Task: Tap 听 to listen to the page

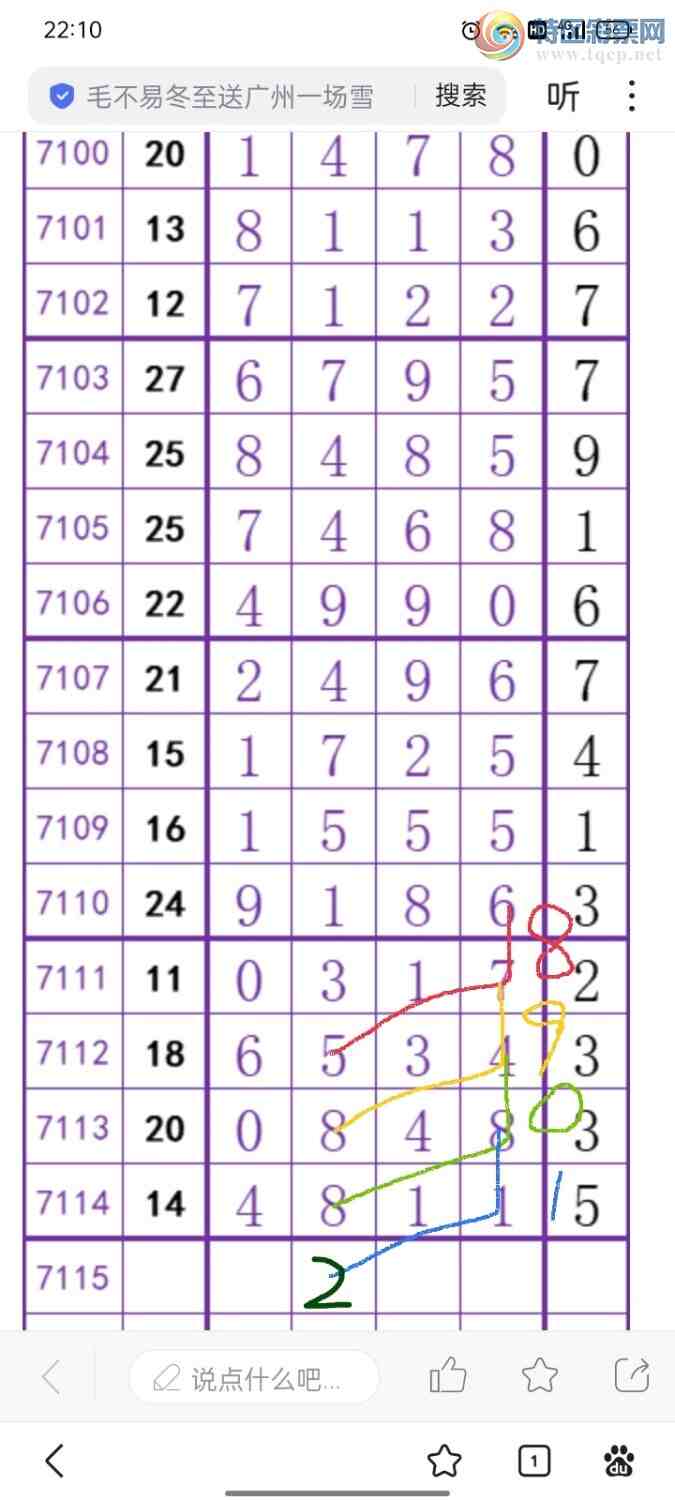Action: click(x=563, y=96)
